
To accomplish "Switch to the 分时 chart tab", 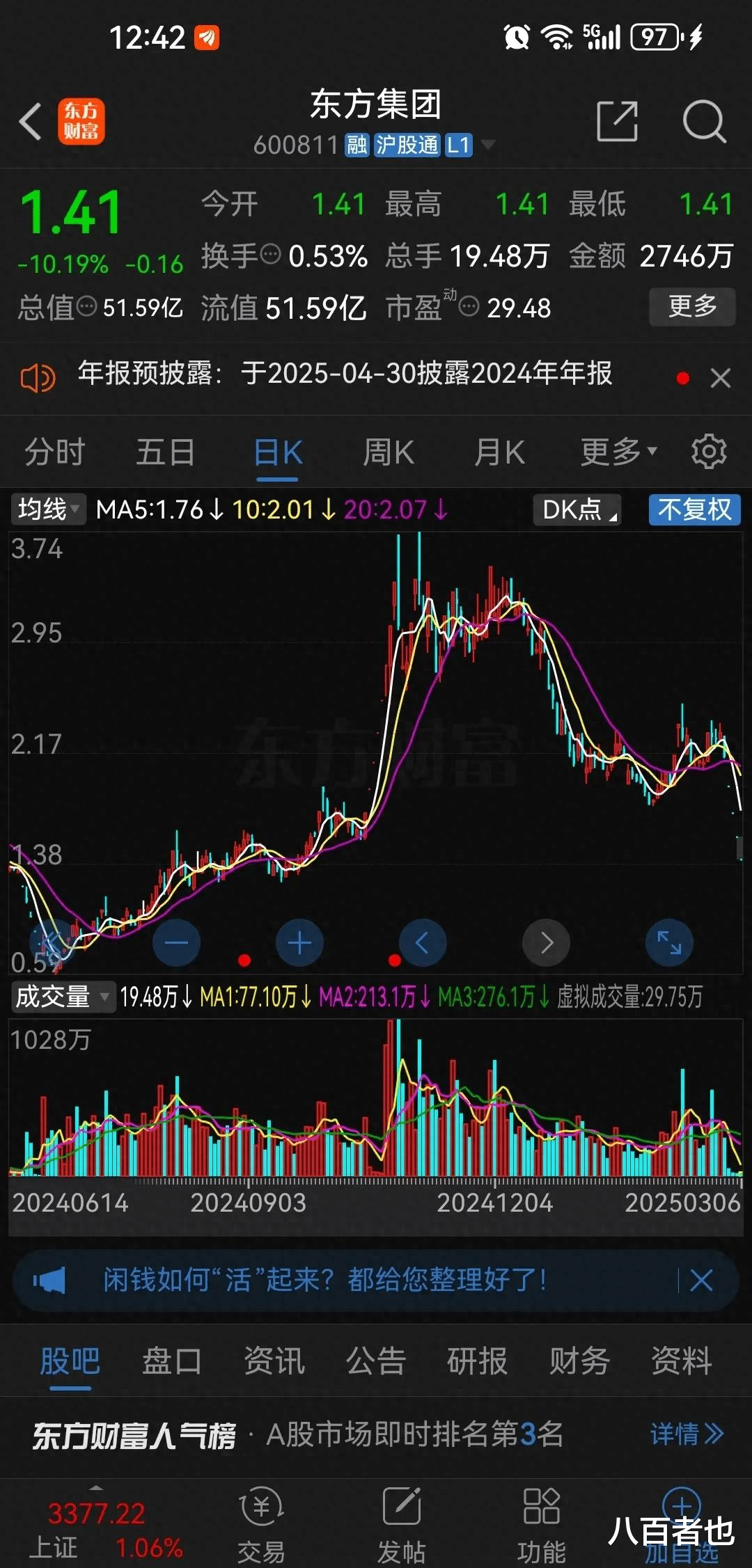I will click(x=54, y=452).
